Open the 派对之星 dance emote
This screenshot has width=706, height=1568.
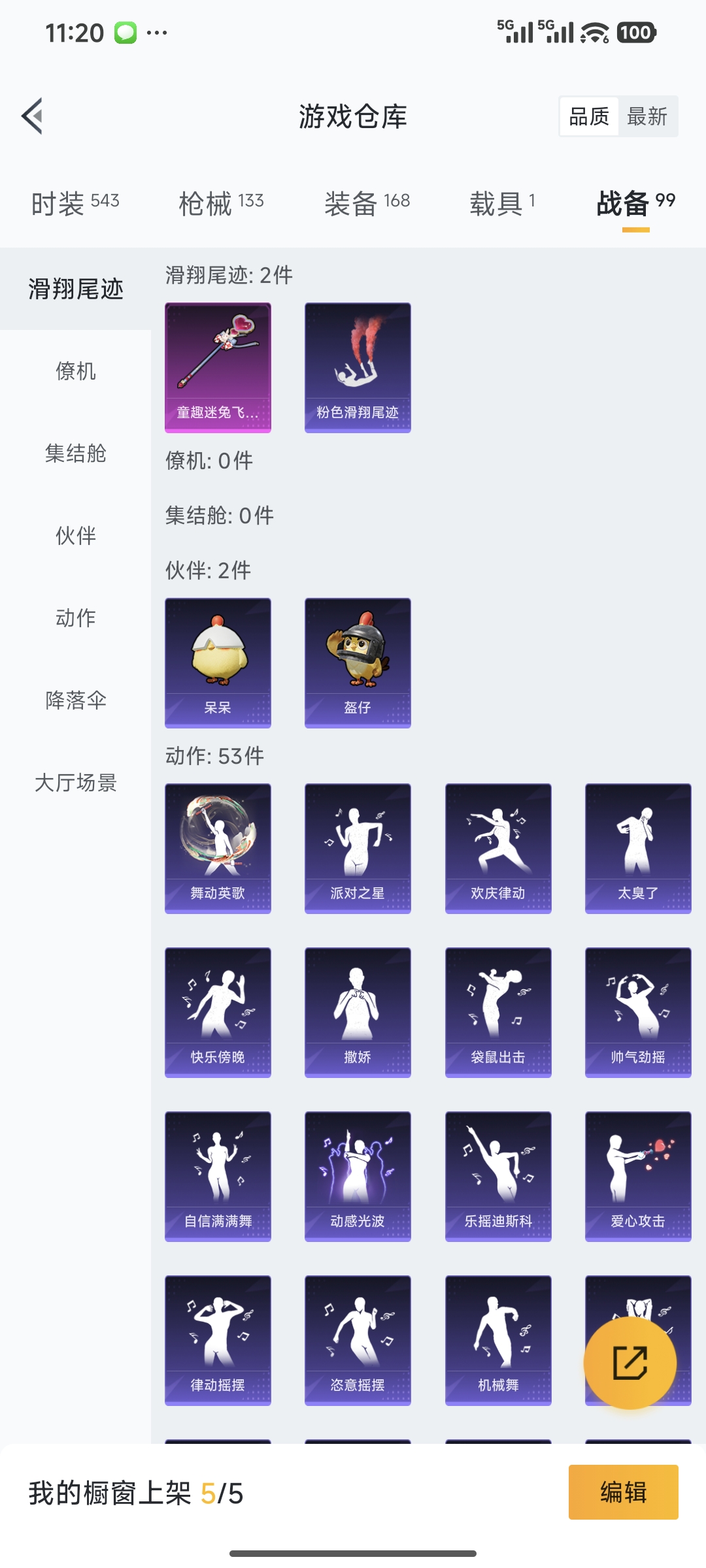pyautogui.click(x=358, y=846)
